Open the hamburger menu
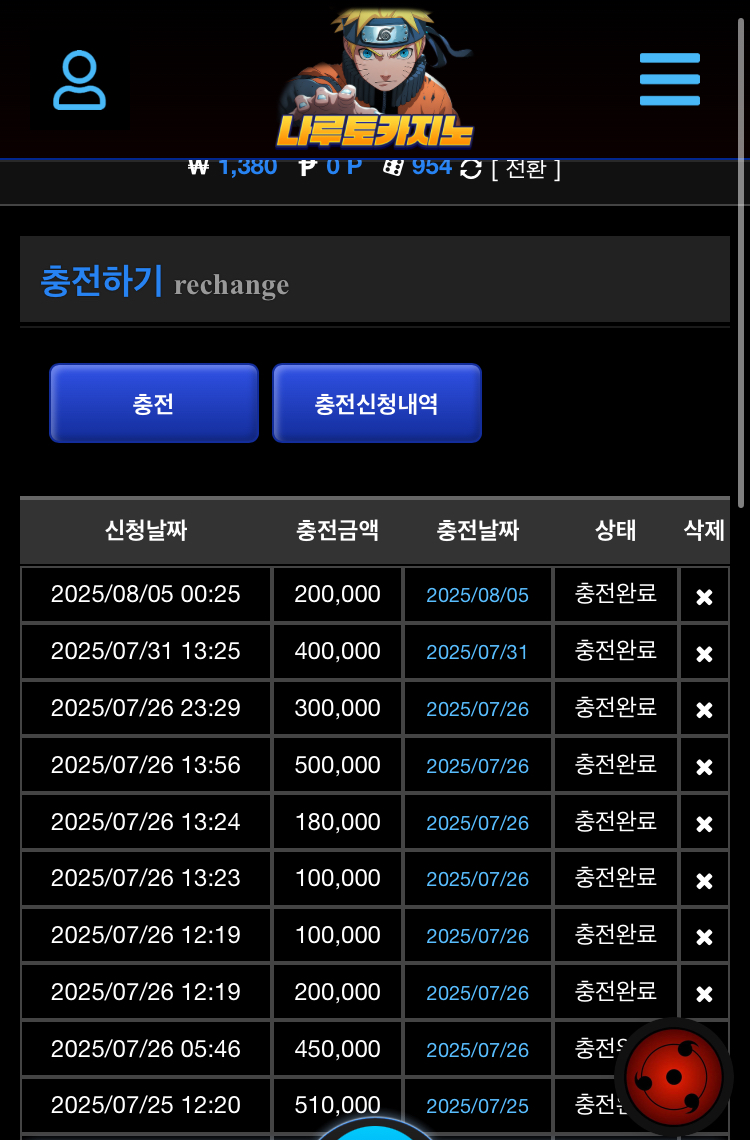750x1140 pixels. (669, 79)
